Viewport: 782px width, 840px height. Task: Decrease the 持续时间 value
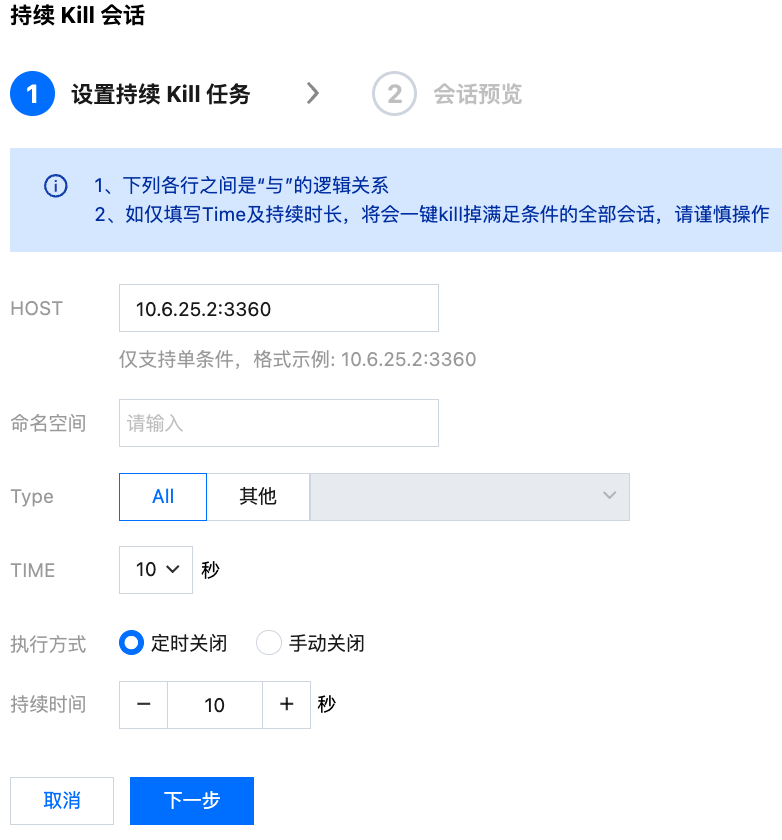pos(144,705)
